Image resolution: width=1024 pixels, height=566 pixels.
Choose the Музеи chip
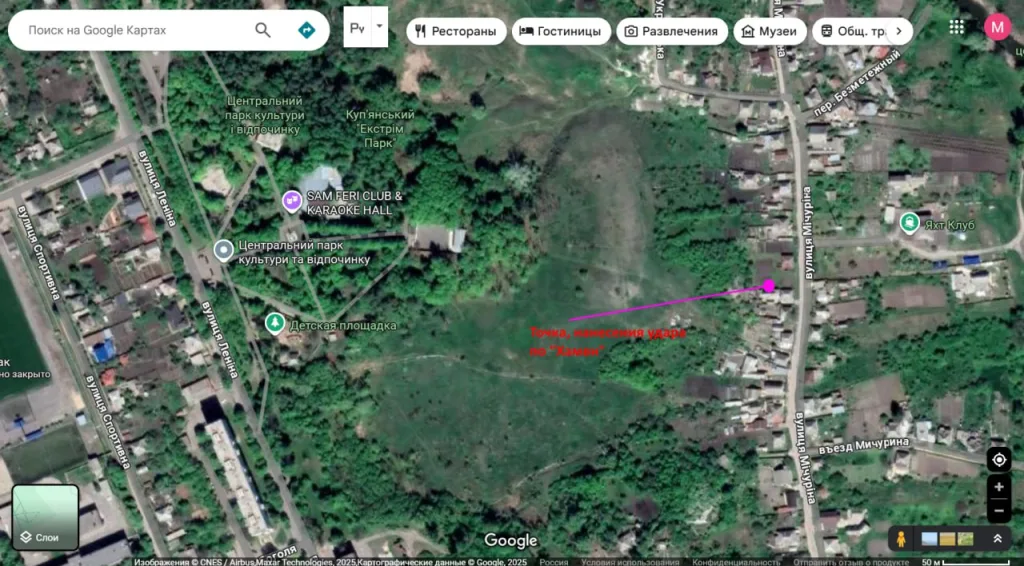point(770,31)
